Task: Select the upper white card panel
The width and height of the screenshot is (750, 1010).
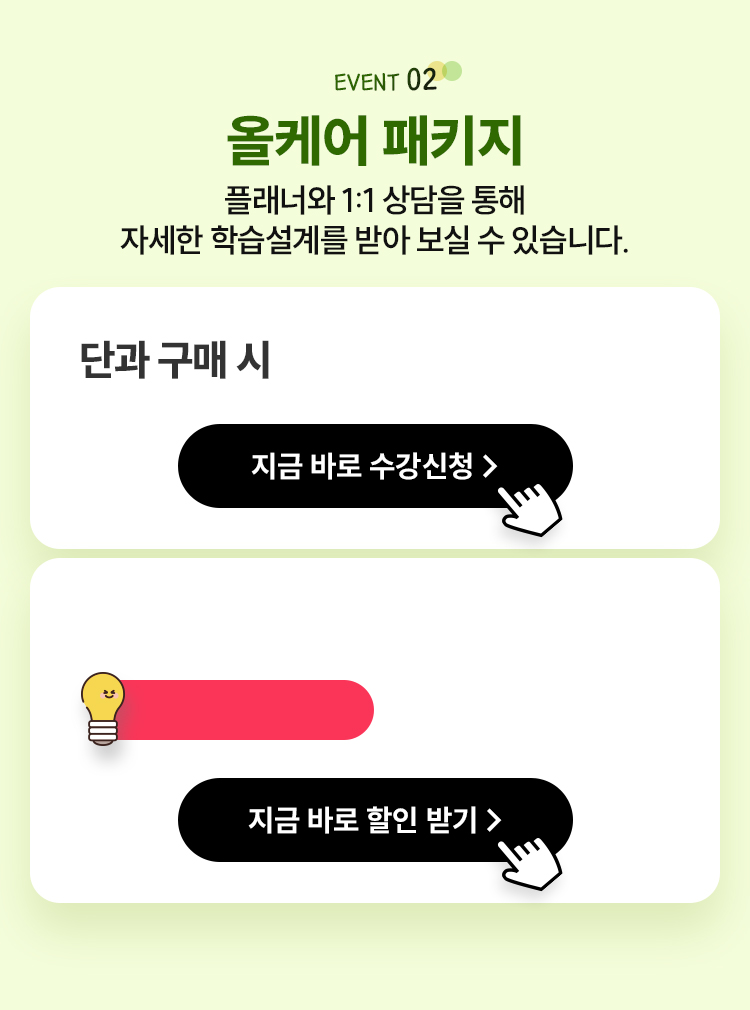Action: click(375, 415)
